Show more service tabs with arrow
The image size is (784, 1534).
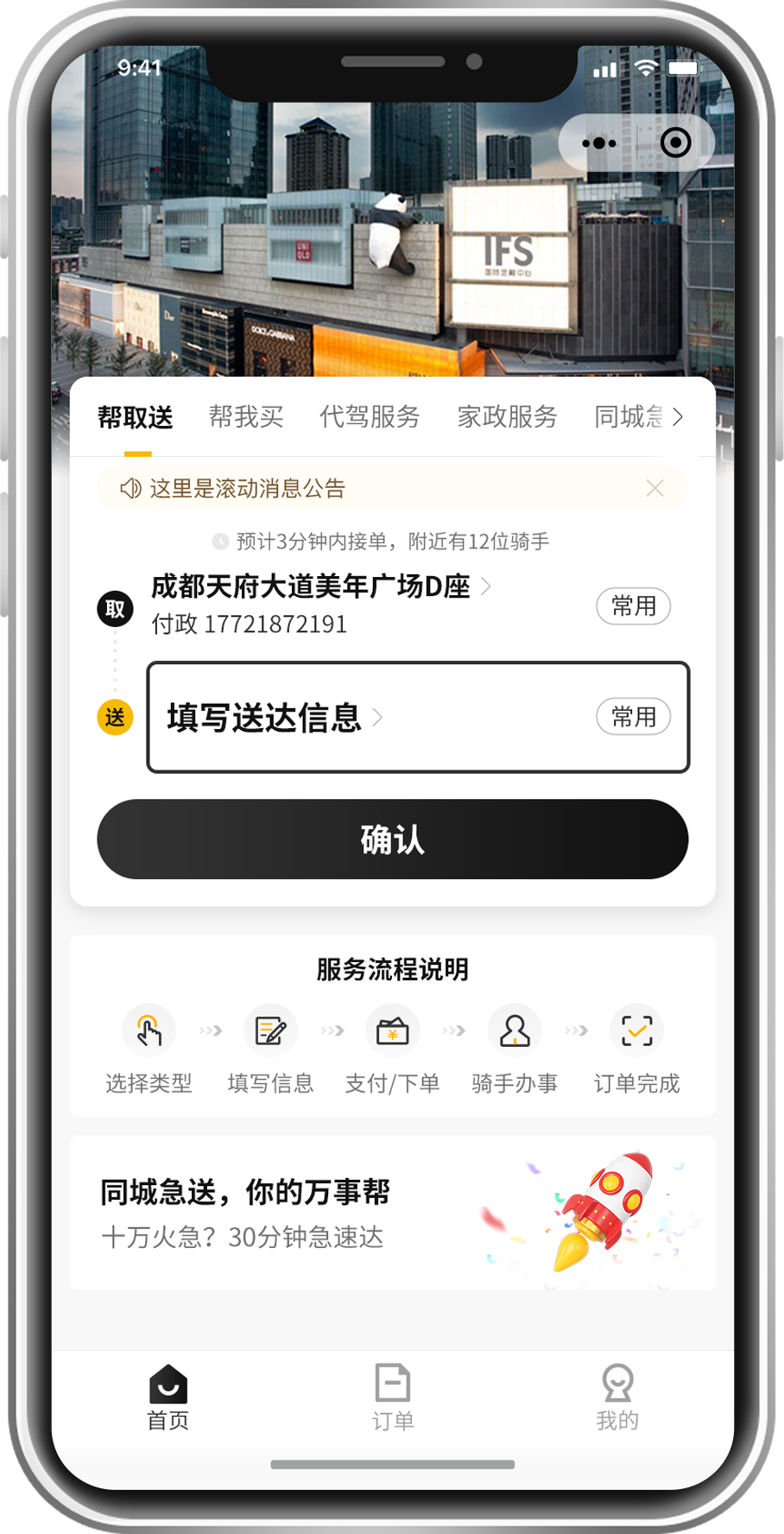679,417
